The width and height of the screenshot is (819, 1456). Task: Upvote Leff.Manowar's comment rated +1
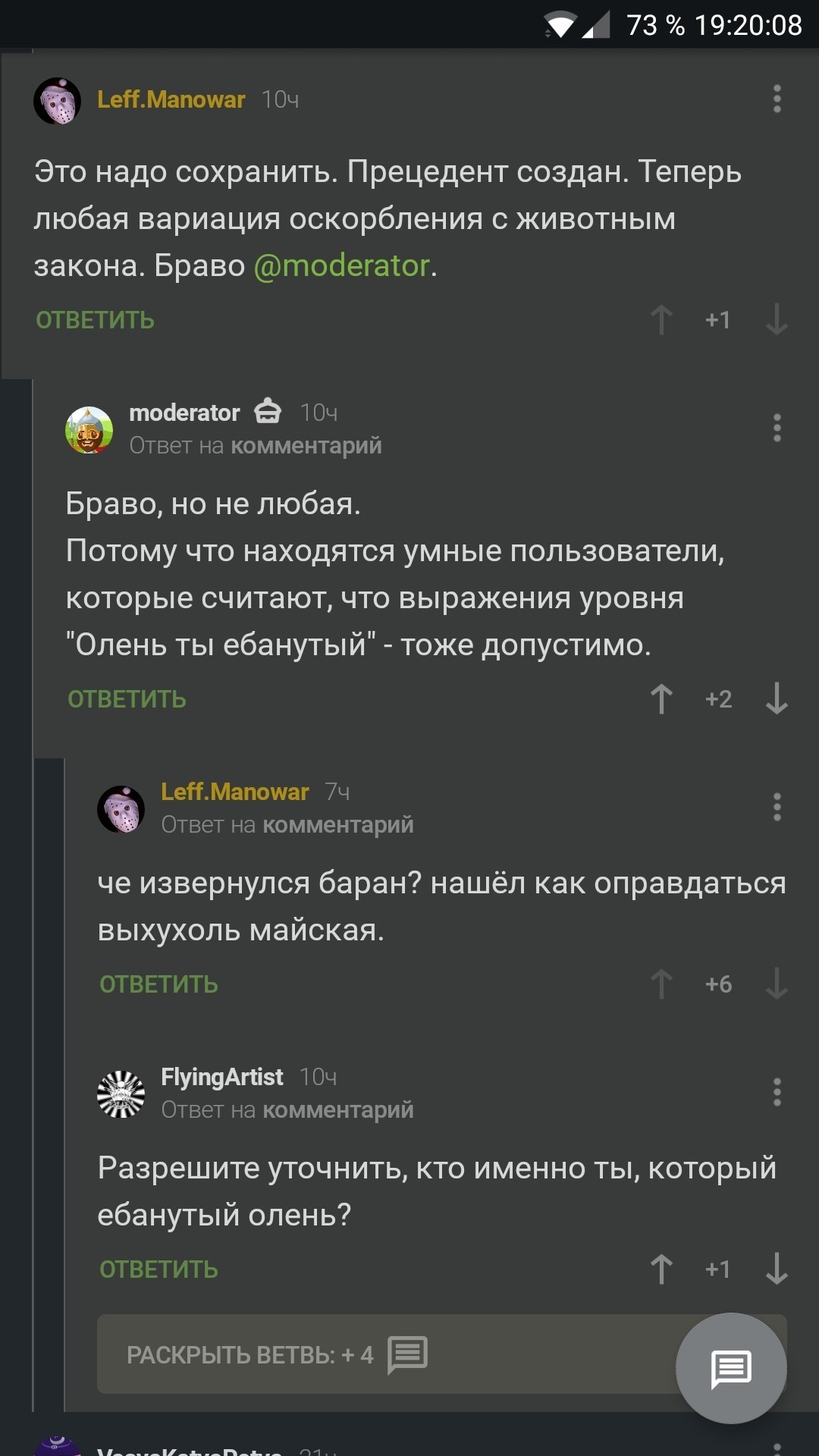point(661,320)
